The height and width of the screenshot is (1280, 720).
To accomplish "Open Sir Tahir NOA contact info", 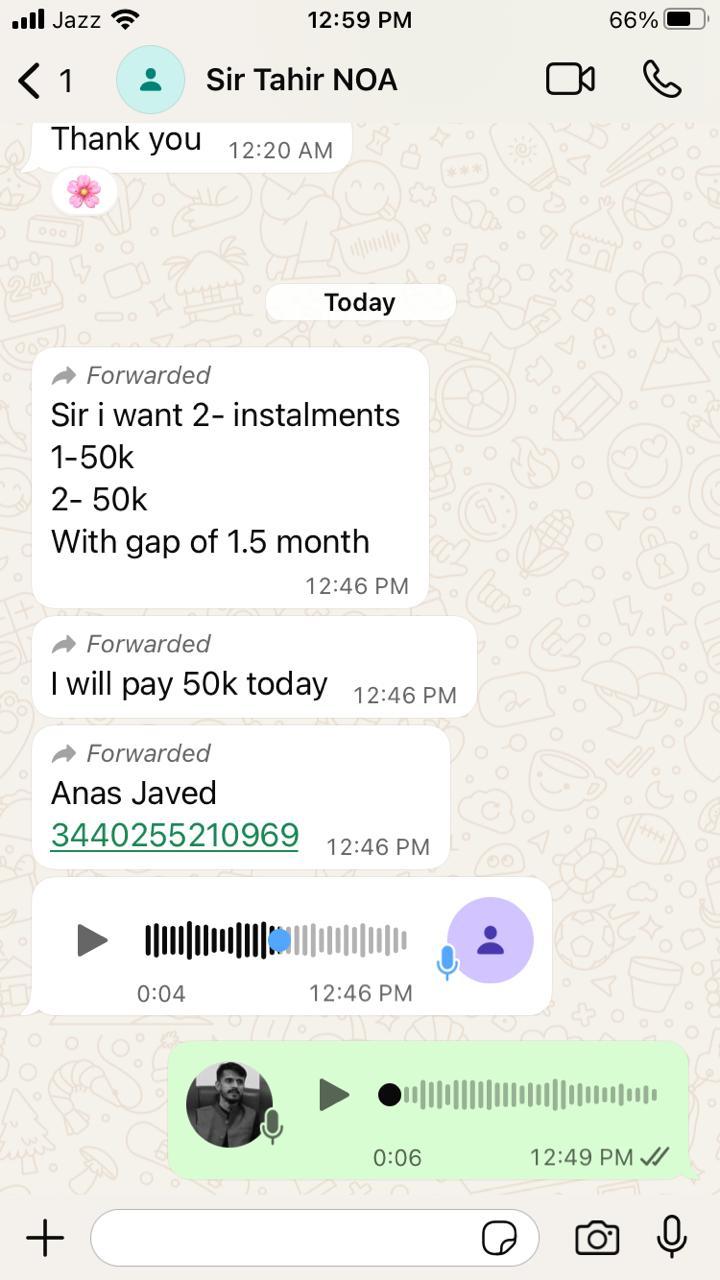I will coord(300,80).
